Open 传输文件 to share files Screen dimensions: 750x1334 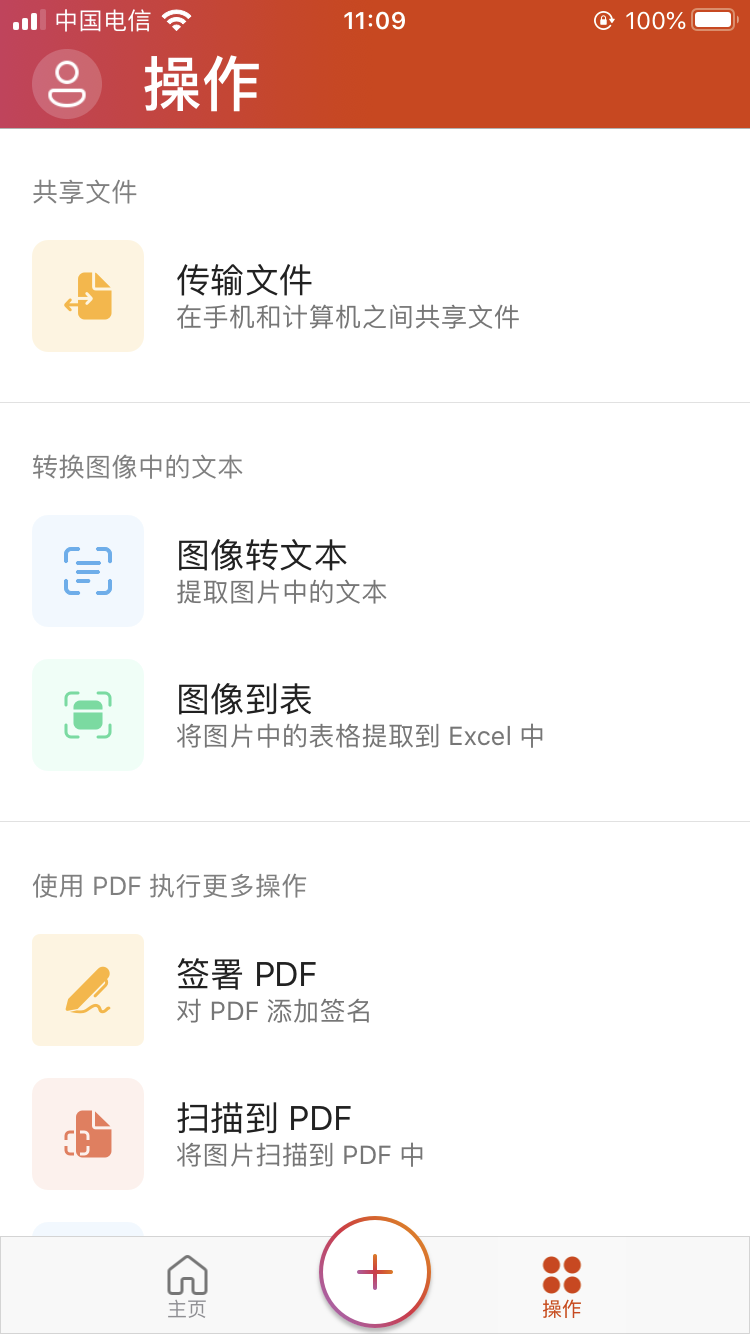[375, 296]
